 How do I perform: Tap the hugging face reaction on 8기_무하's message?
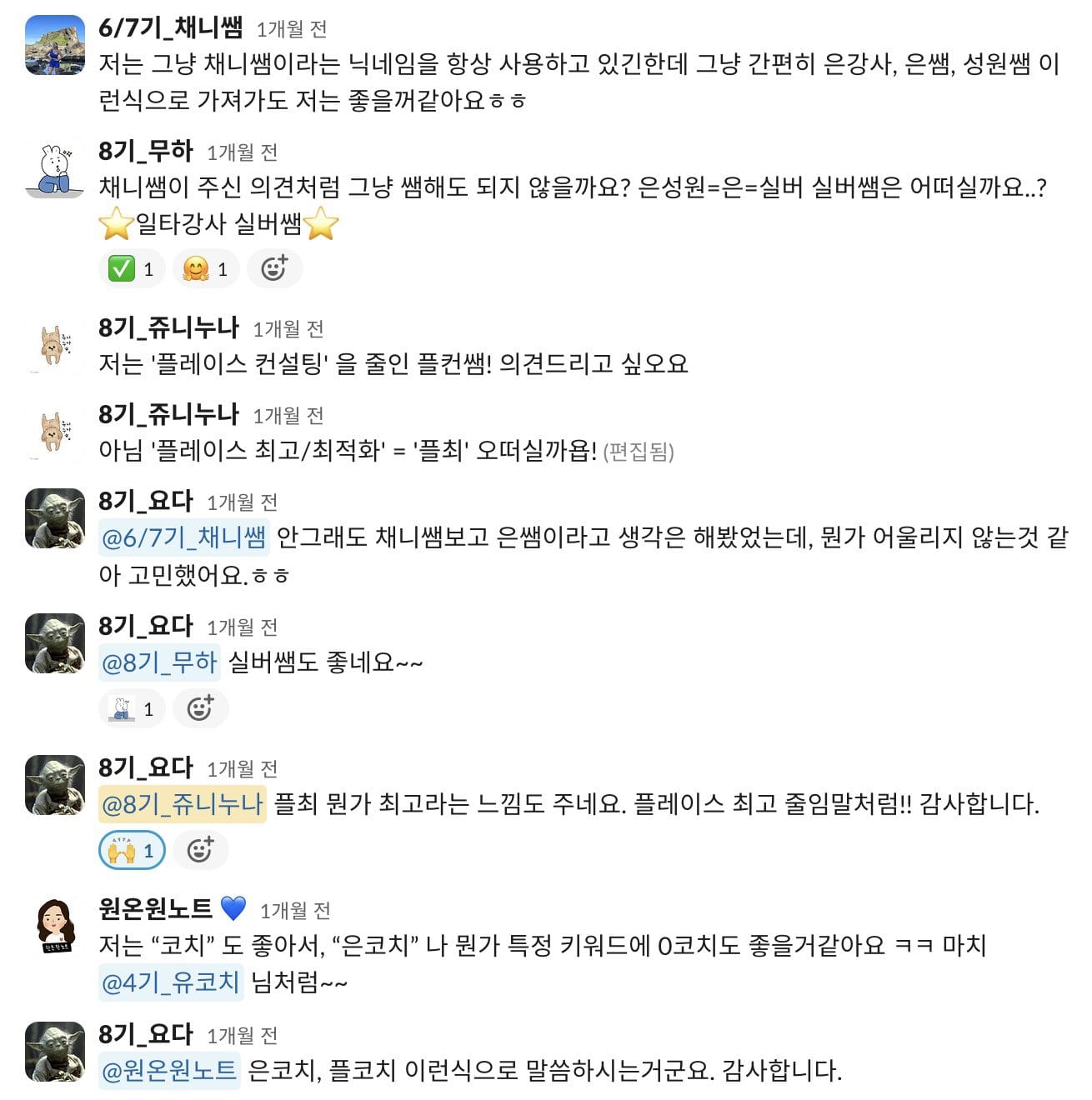click(206, 269)
